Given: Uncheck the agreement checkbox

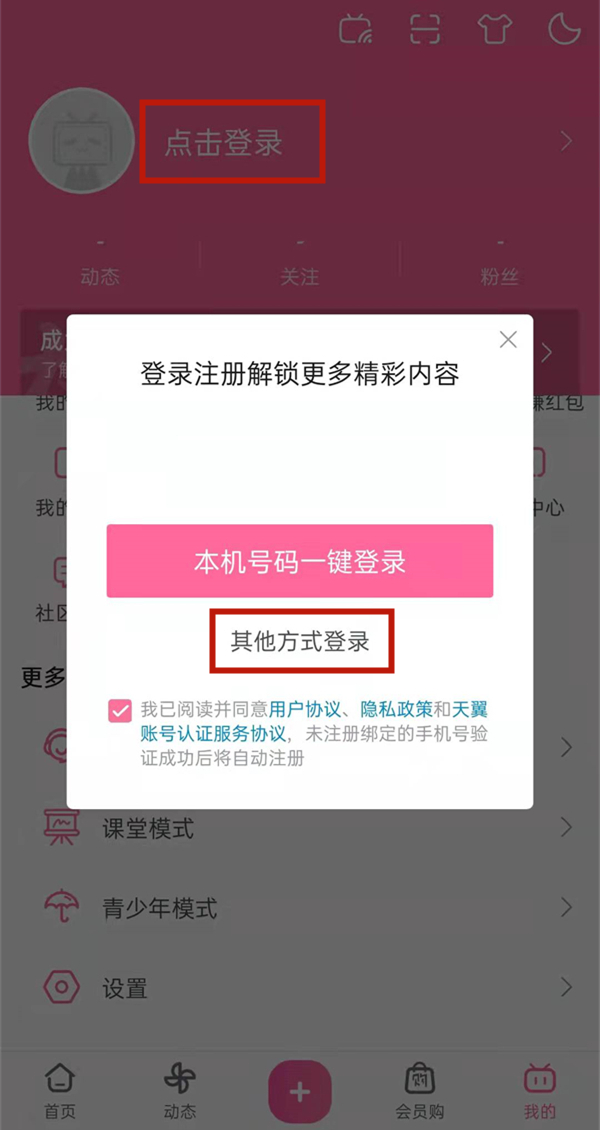Looking at the screenshot, I should point(120,711).
